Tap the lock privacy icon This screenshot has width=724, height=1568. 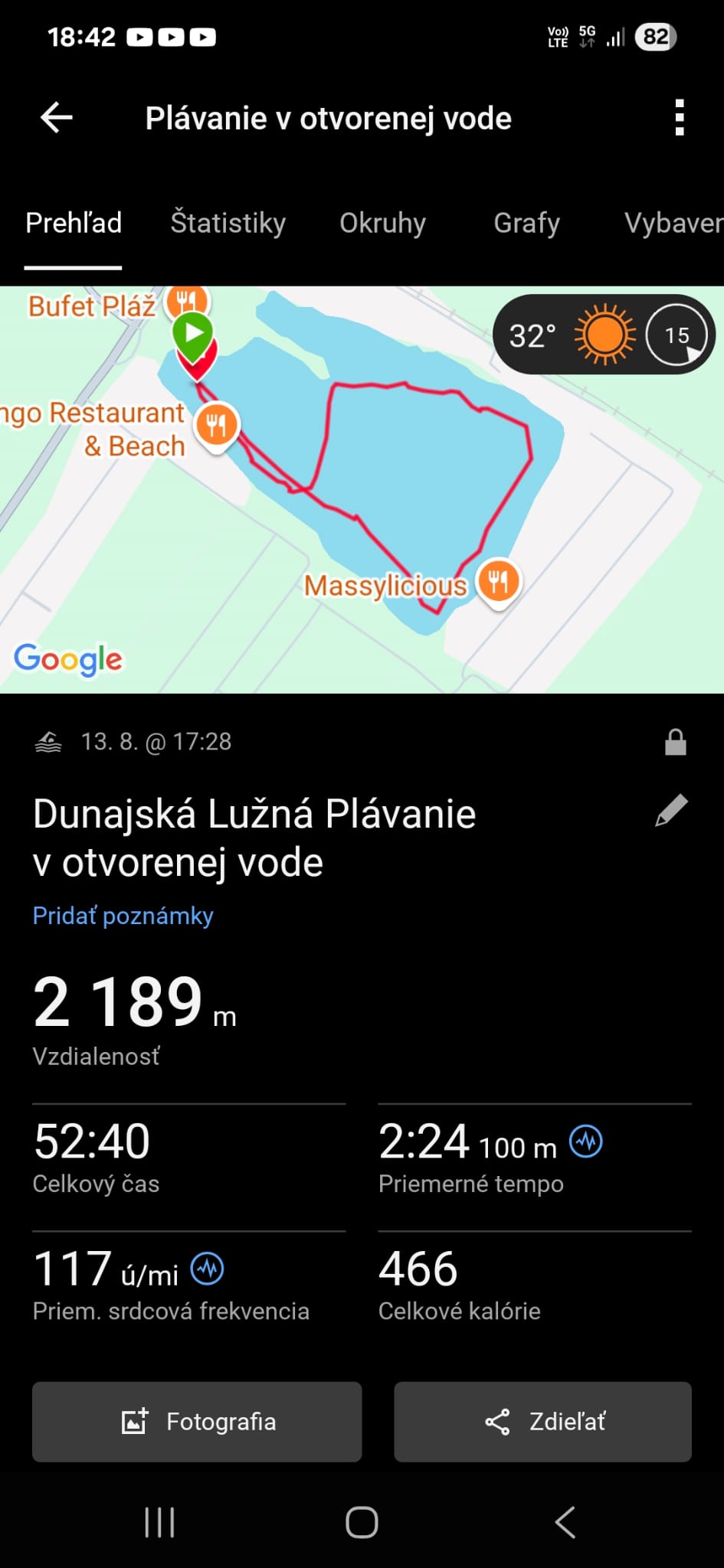675,742
